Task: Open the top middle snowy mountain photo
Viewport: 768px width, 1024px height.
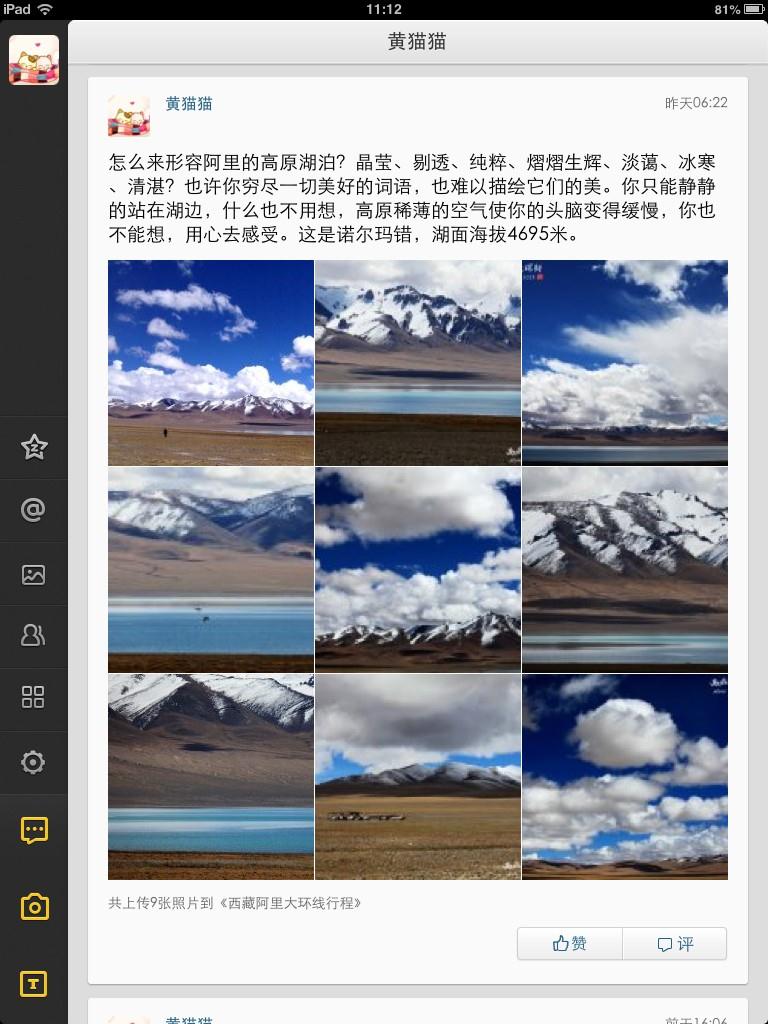Action: point(418,363)
